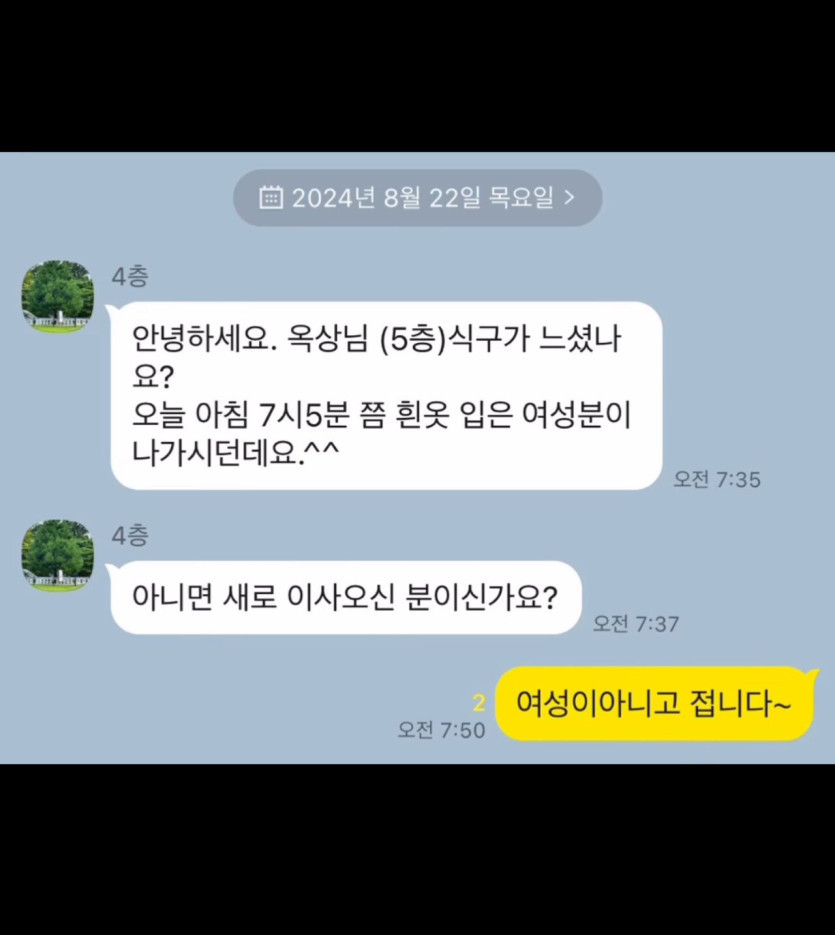Open 4층's profile picture beside the 아니면 새로 message
The image size is (835, 935).
pos(58,556)
